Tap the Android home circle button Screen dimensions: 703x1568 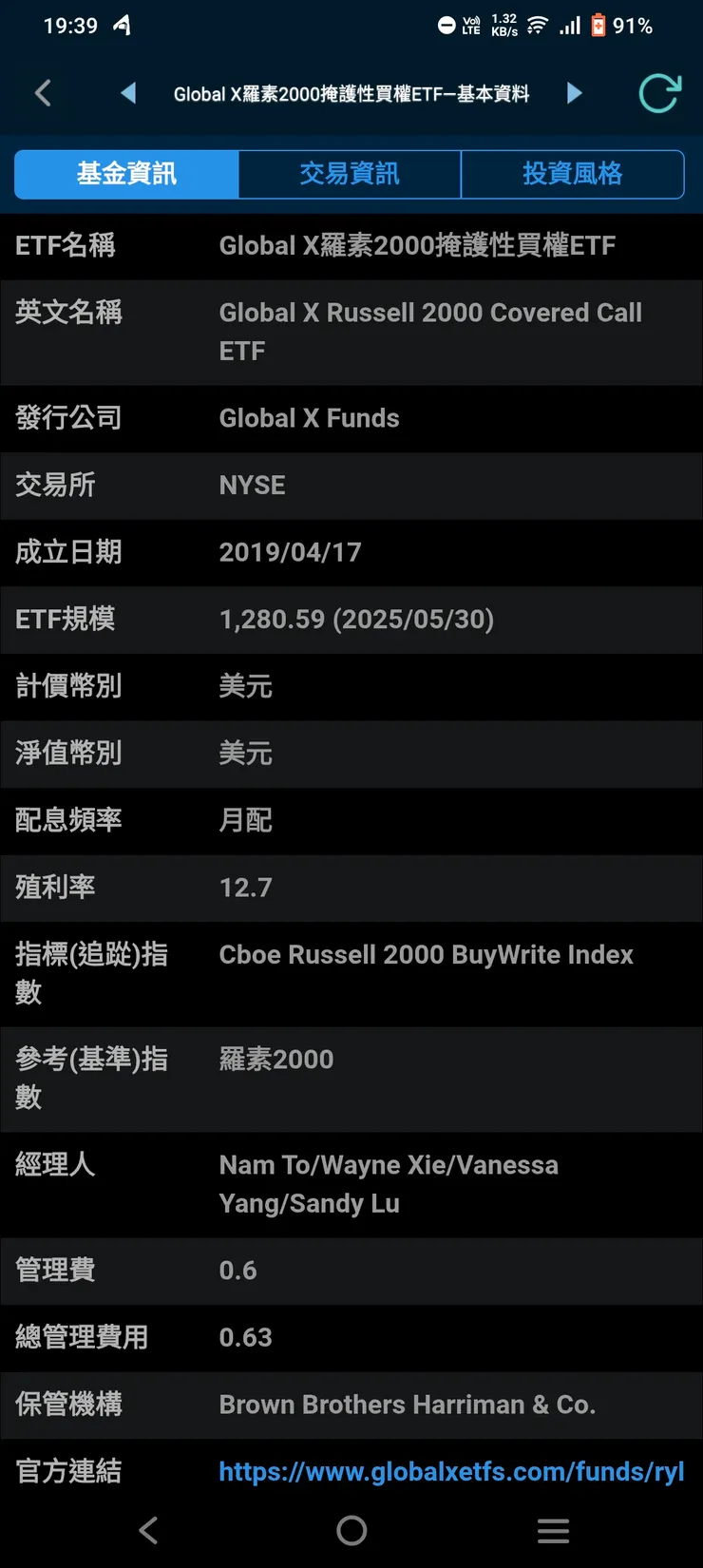[x=351, y=1531]
